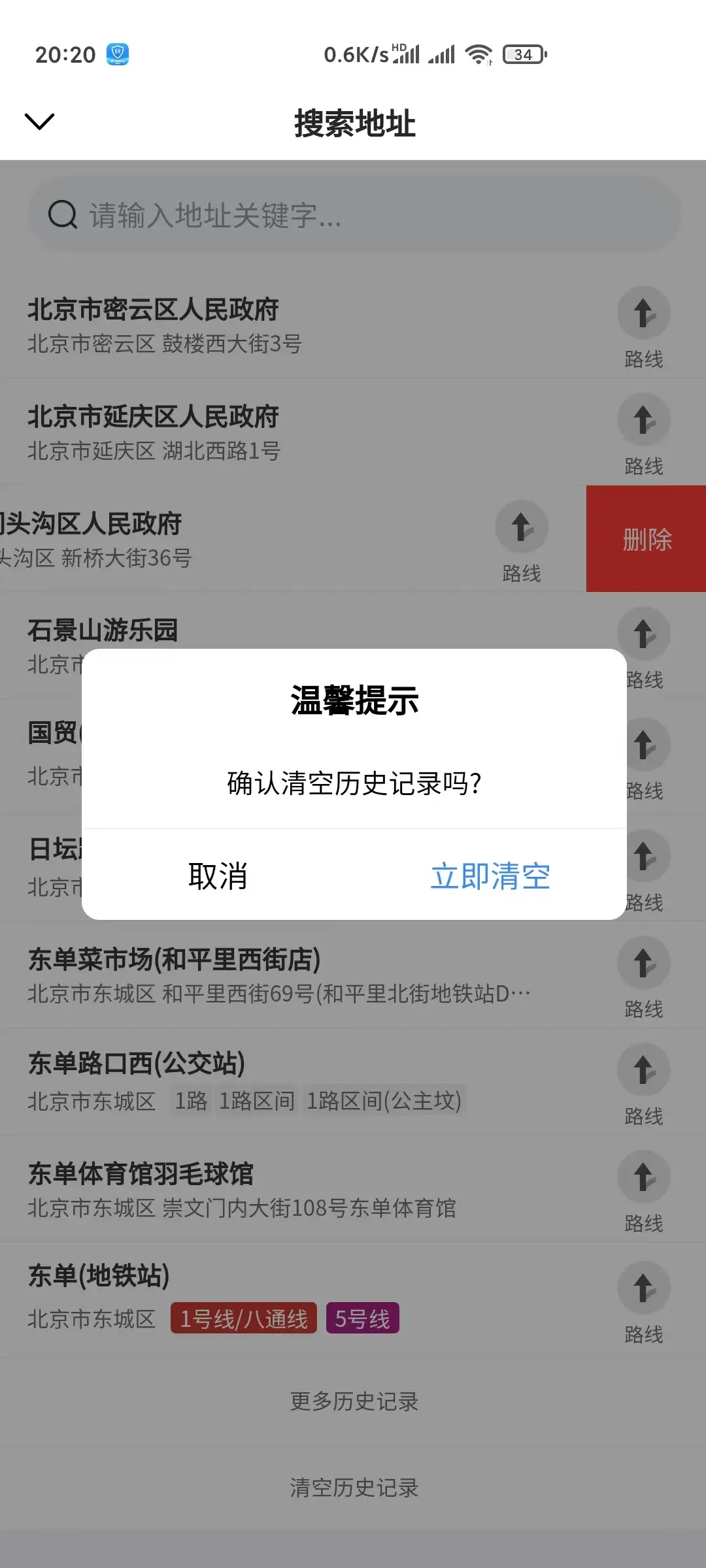
Task: Collapse the search page with the down chevron
Action: (x=39, y=122)
